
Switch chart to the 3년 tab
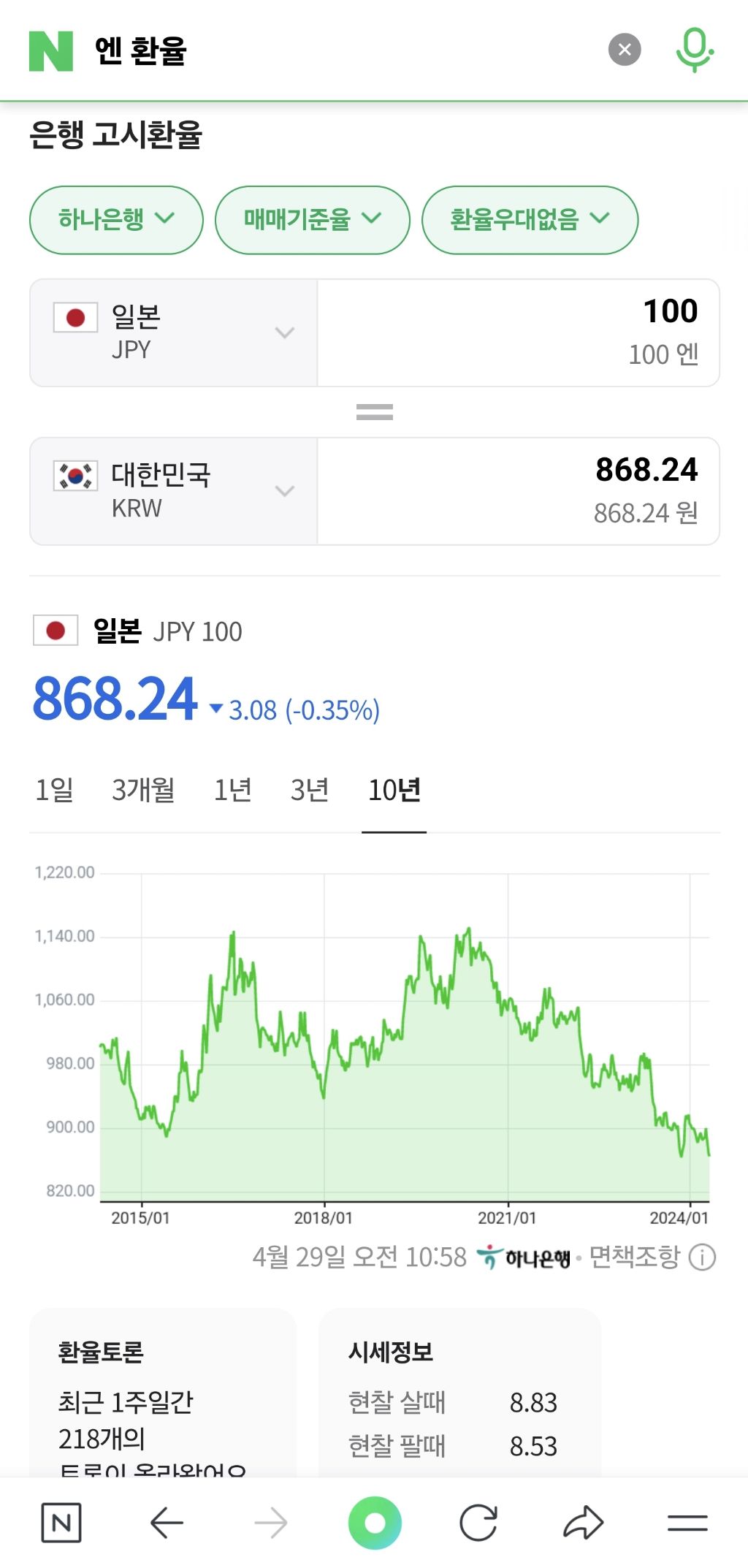click(310, 791)
